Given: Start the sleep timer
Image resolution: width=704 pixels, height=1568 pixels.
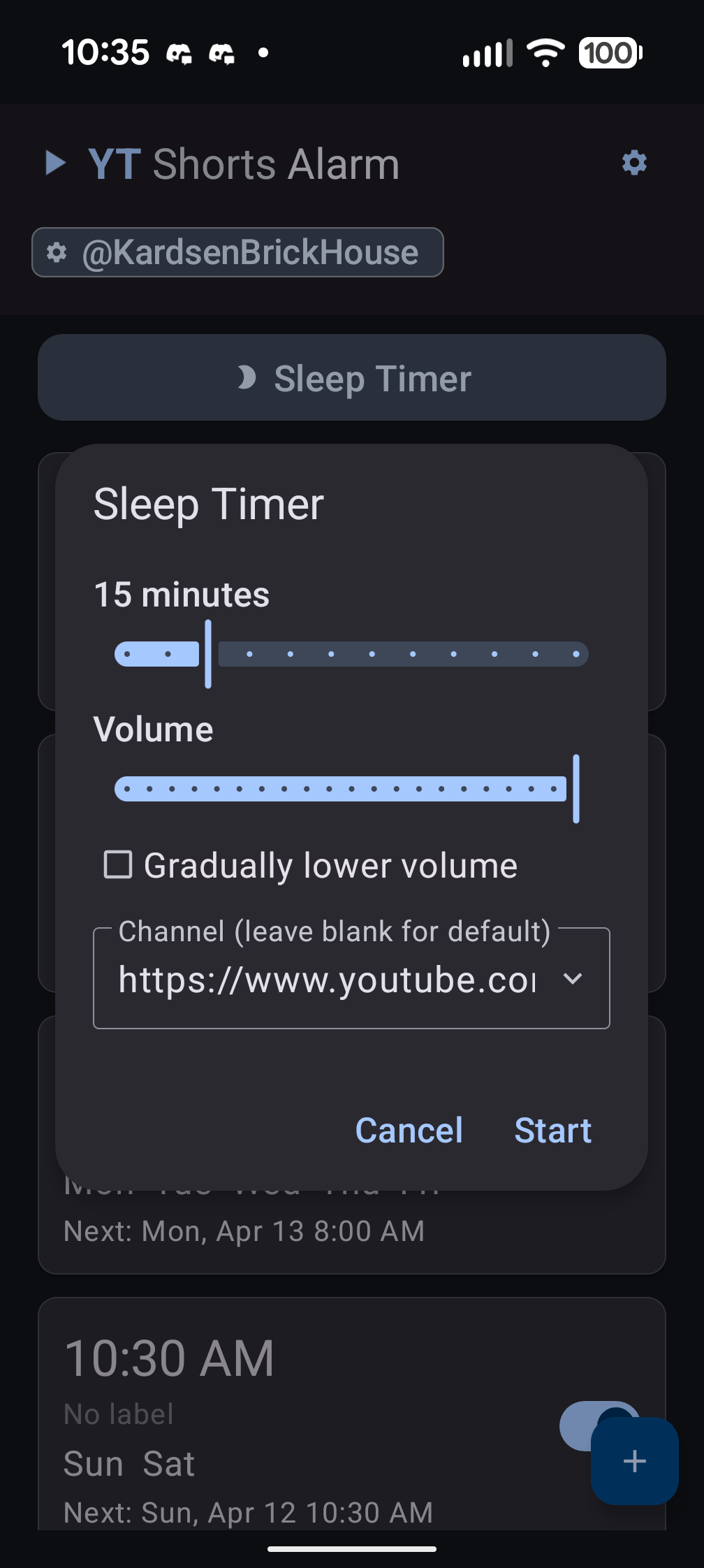Looking at the screenshot, I should pyautogui.click(x=552, y=1130).
